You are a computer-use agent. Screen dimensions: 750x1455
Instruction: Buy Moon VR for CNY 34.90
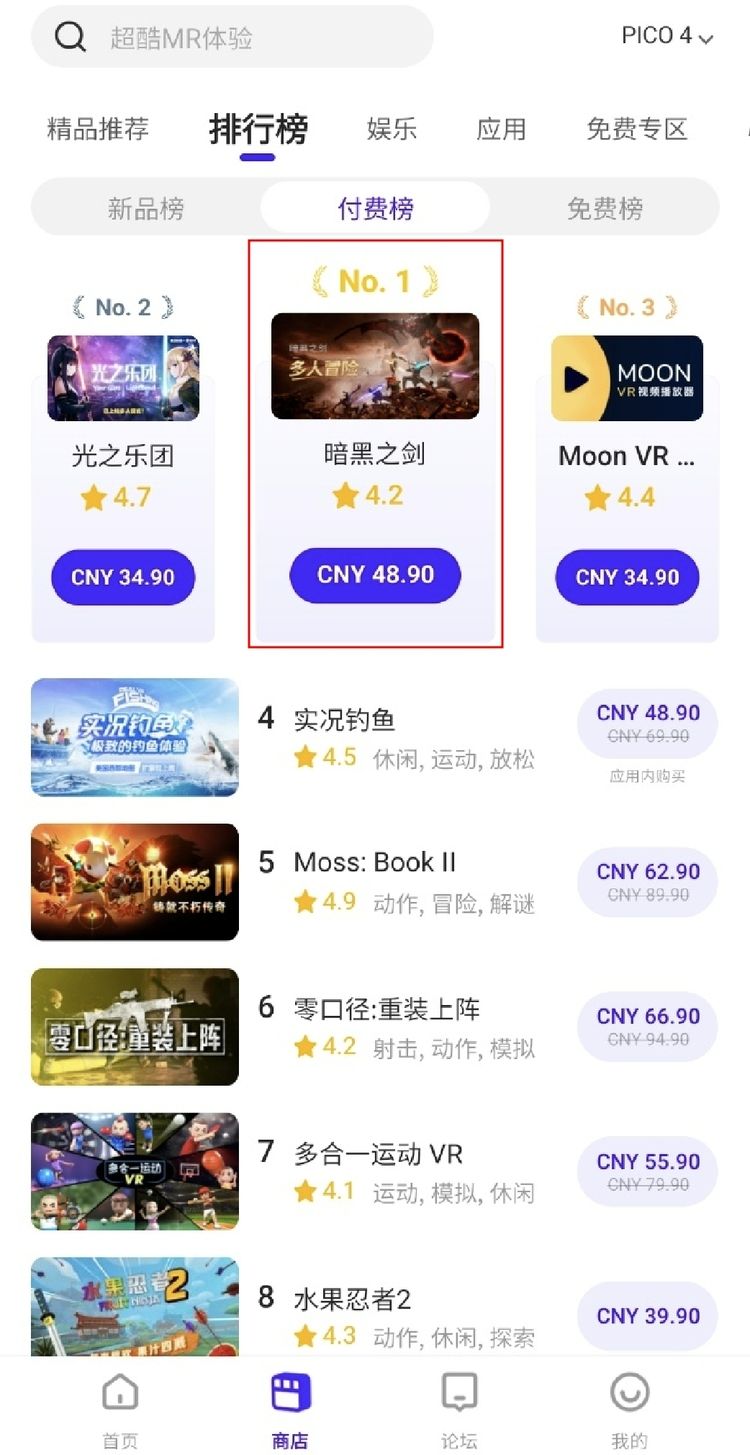point(627,577)
